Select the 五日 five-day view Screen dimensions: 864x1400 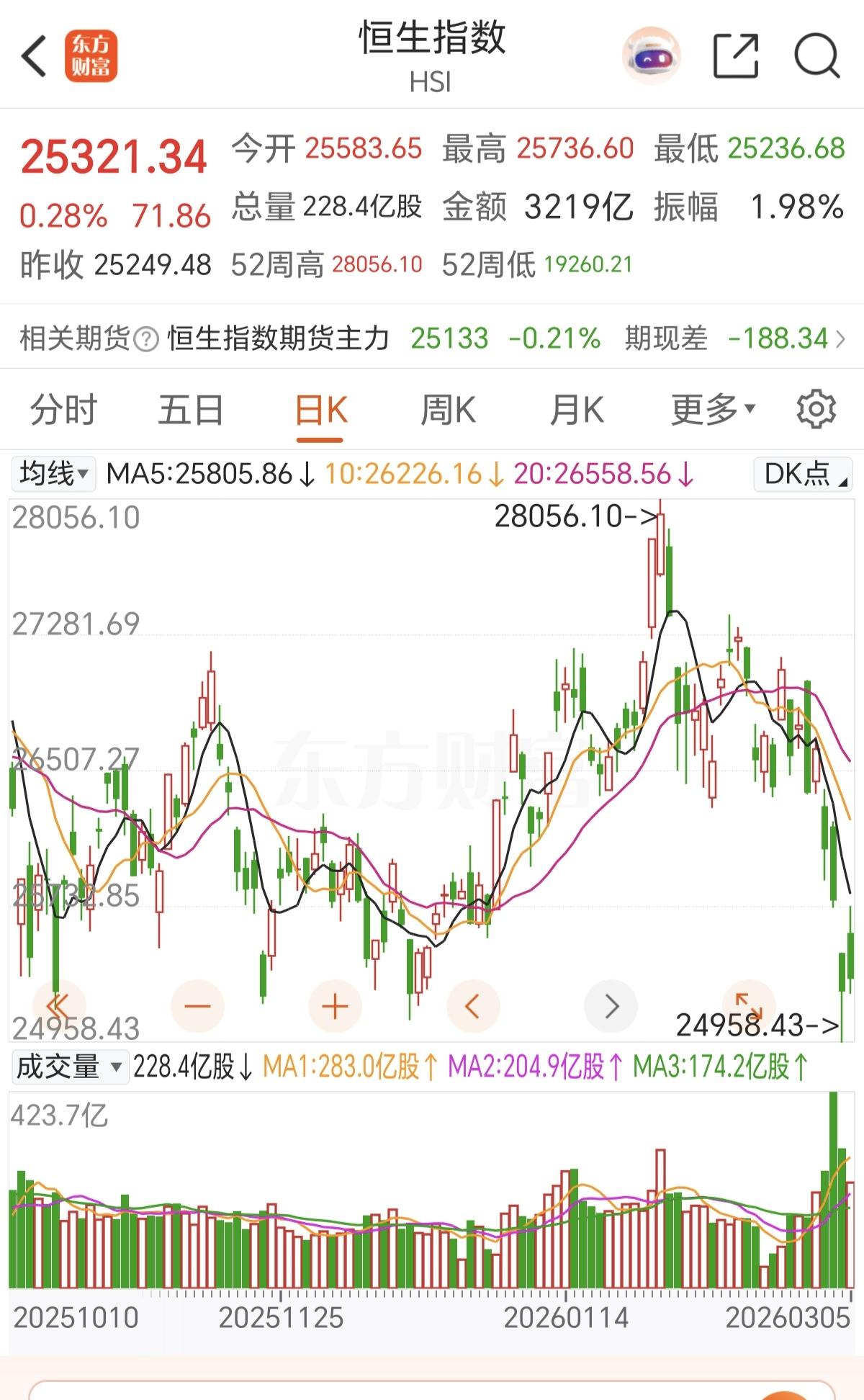[189, 409]
